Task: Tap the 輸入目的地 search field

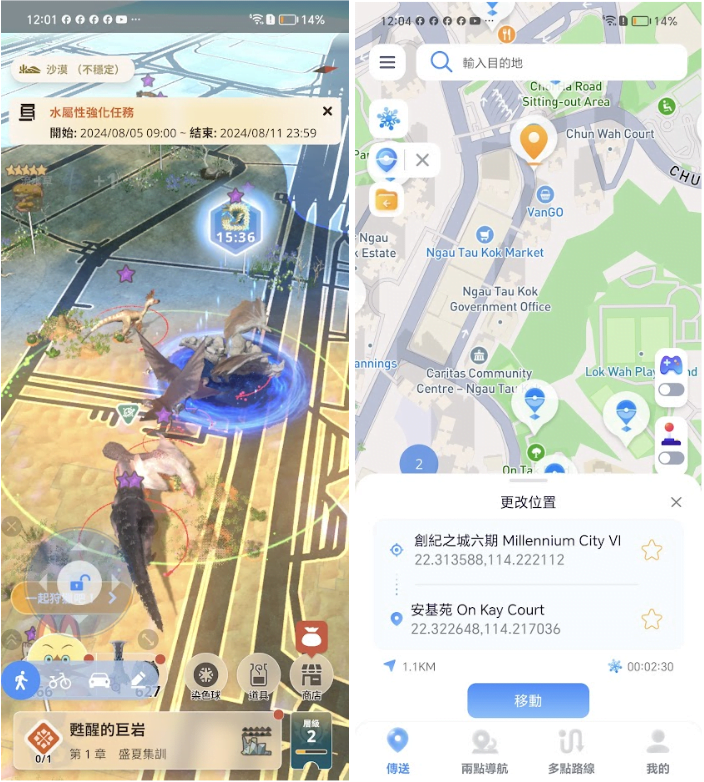Action: click(560, 63)
